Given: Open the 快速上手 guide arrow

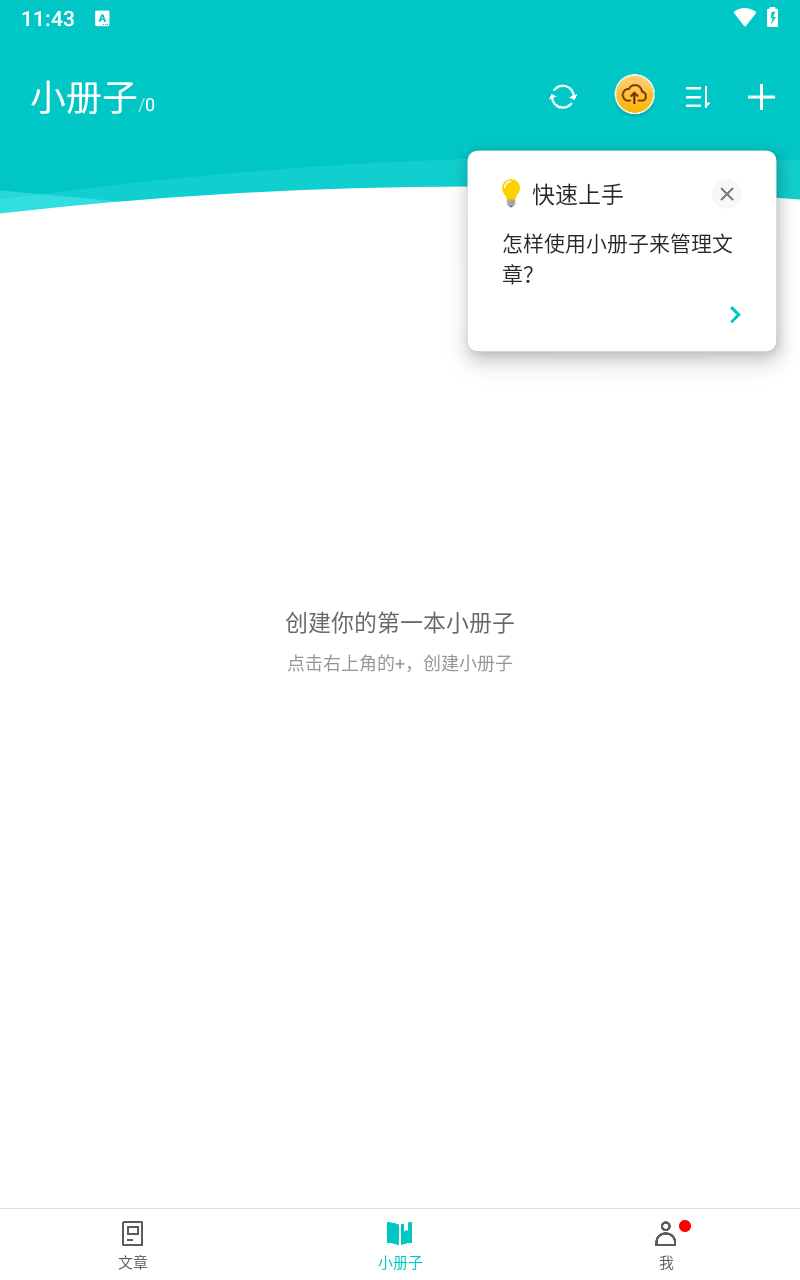Looking at the screenshot, I should point(735,315).
